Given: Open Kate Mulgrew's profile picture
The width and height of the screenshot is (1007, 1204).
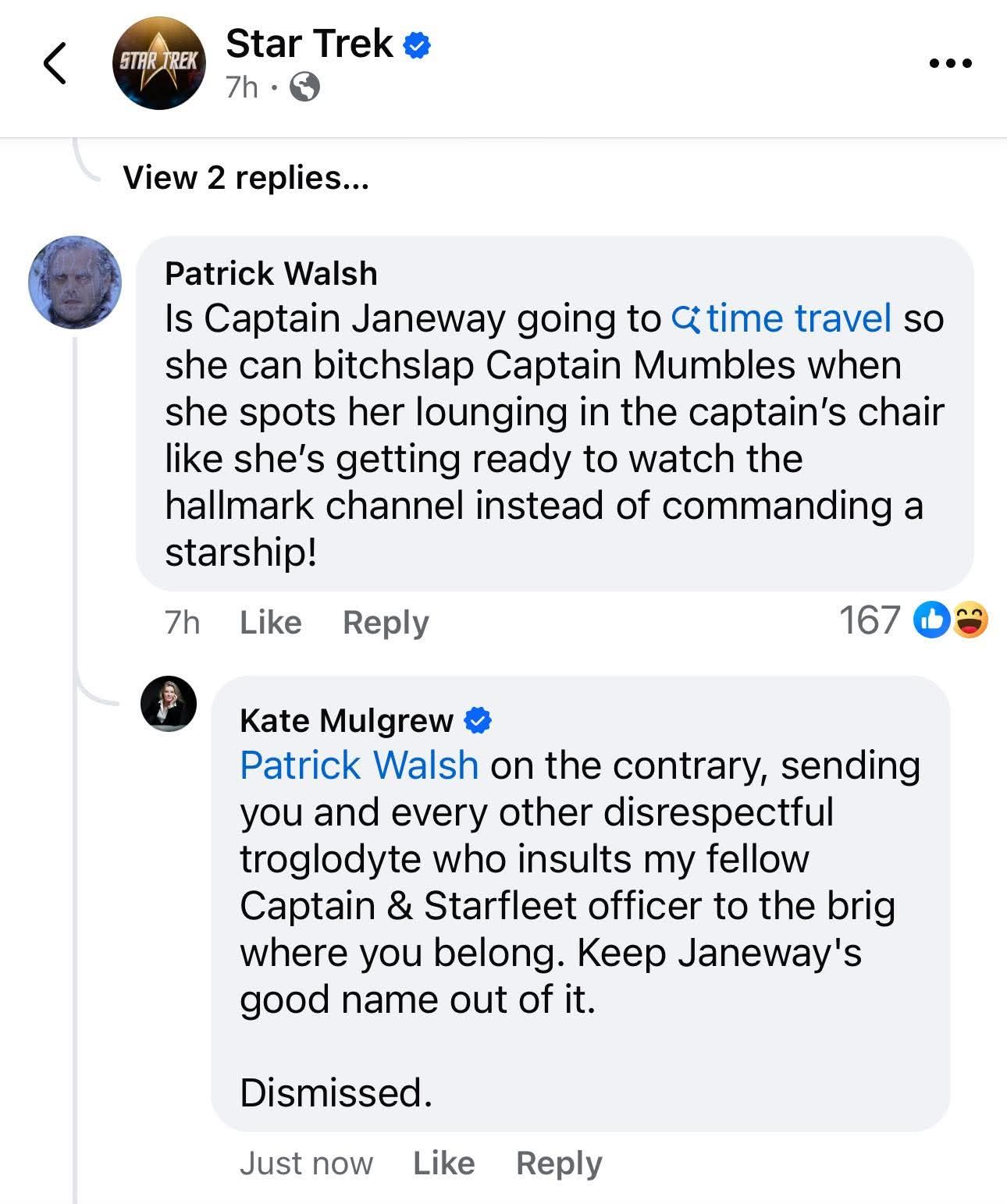Looking at the screenshot, I should [x=168, y=703].
